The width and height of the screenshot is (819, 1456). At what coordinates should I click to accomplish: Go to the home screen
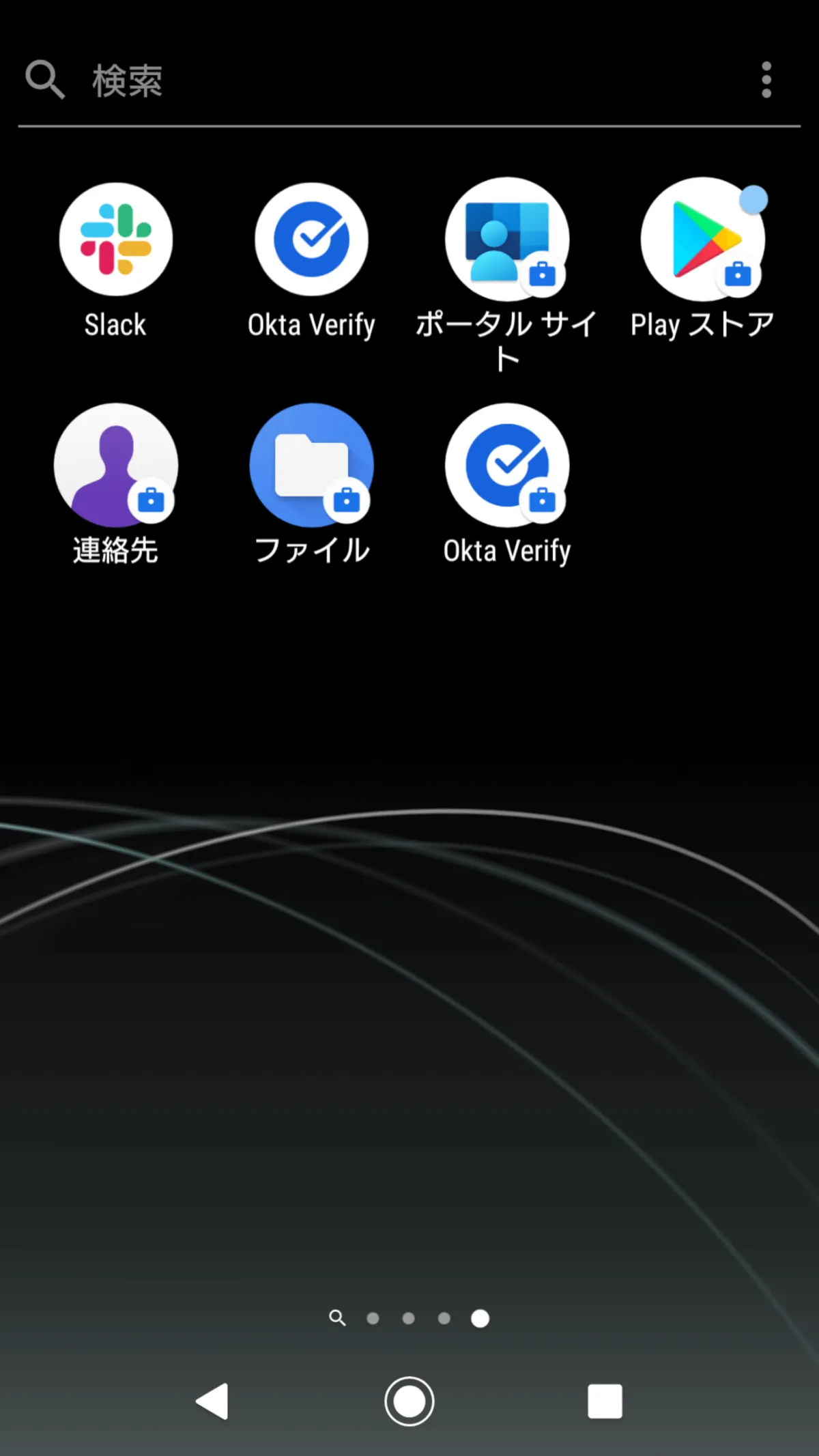[409, 1401]
